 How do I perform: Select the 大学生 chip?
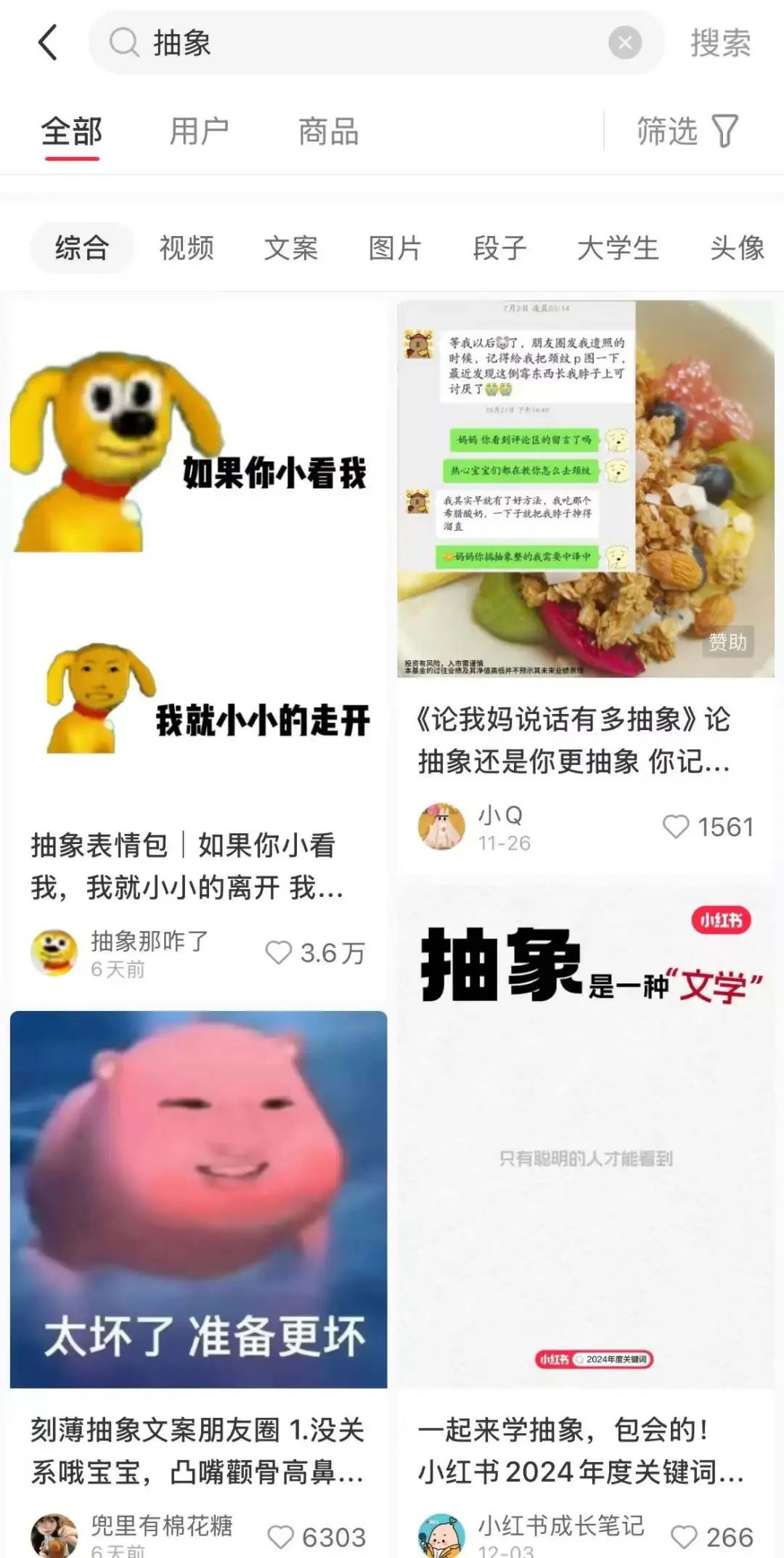618,248
